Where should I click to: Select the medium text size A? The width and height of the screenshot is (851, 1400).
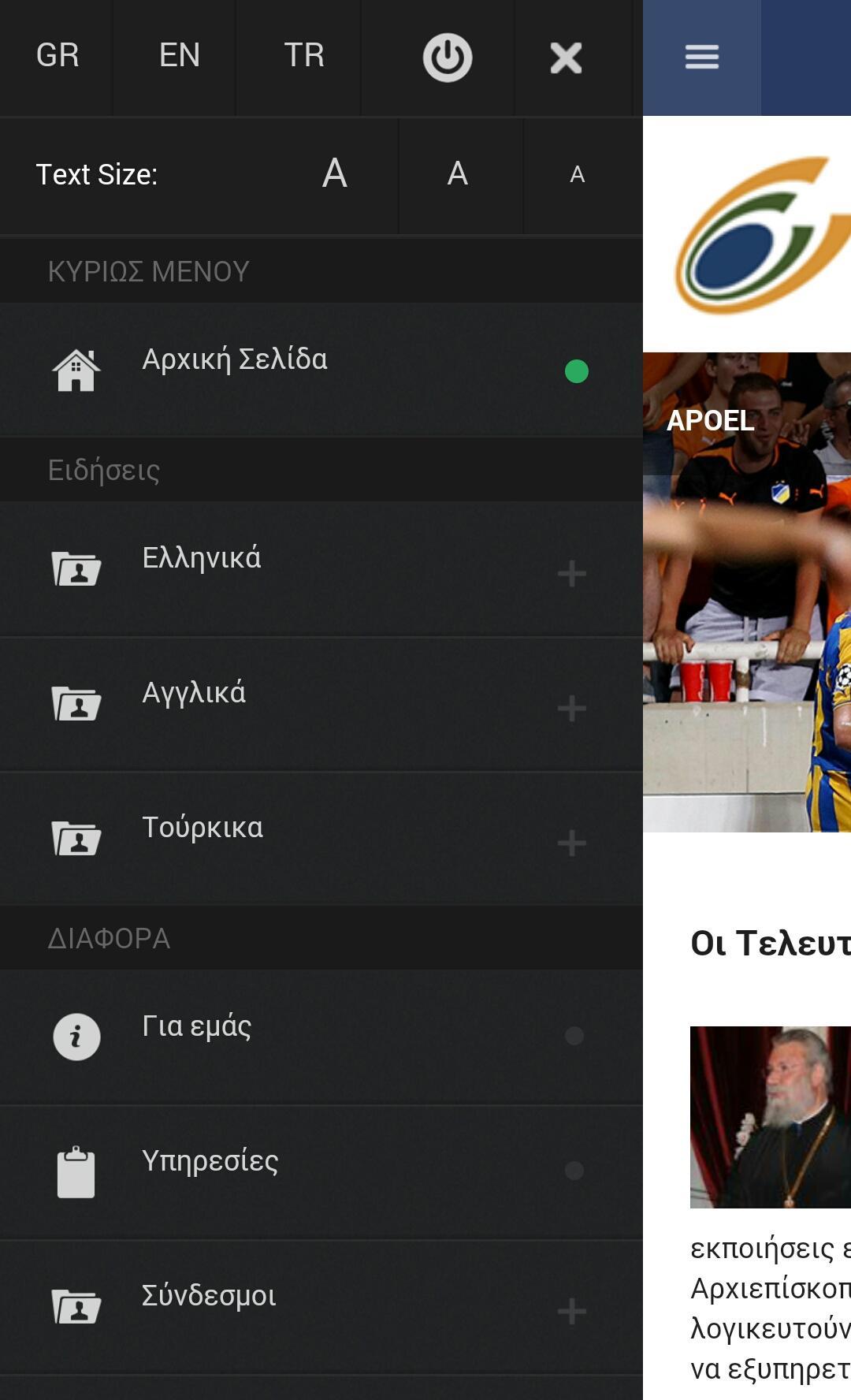tap(458, 173)
